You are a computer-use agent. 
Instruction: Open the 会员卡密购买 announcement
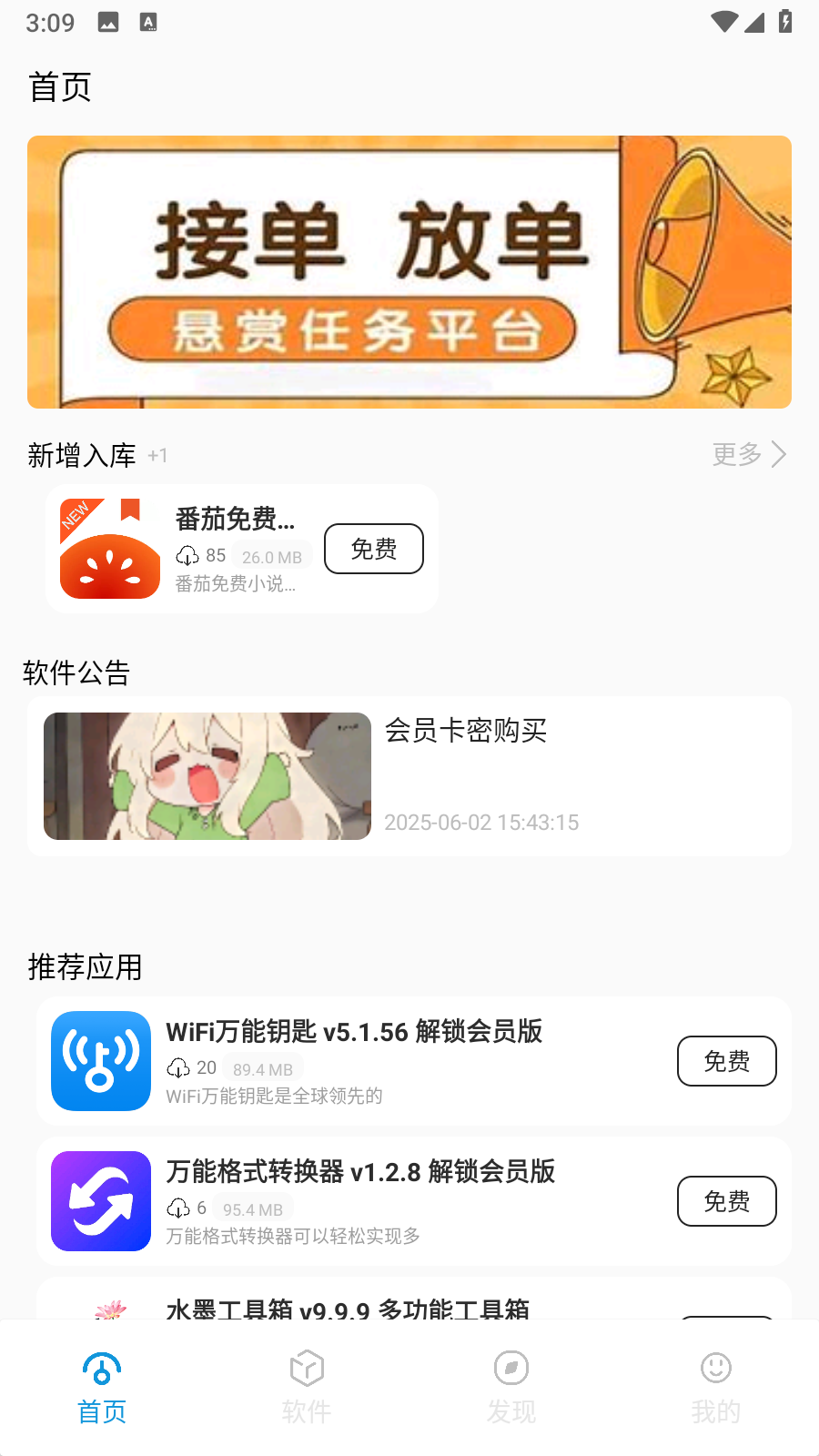(409, 776)
